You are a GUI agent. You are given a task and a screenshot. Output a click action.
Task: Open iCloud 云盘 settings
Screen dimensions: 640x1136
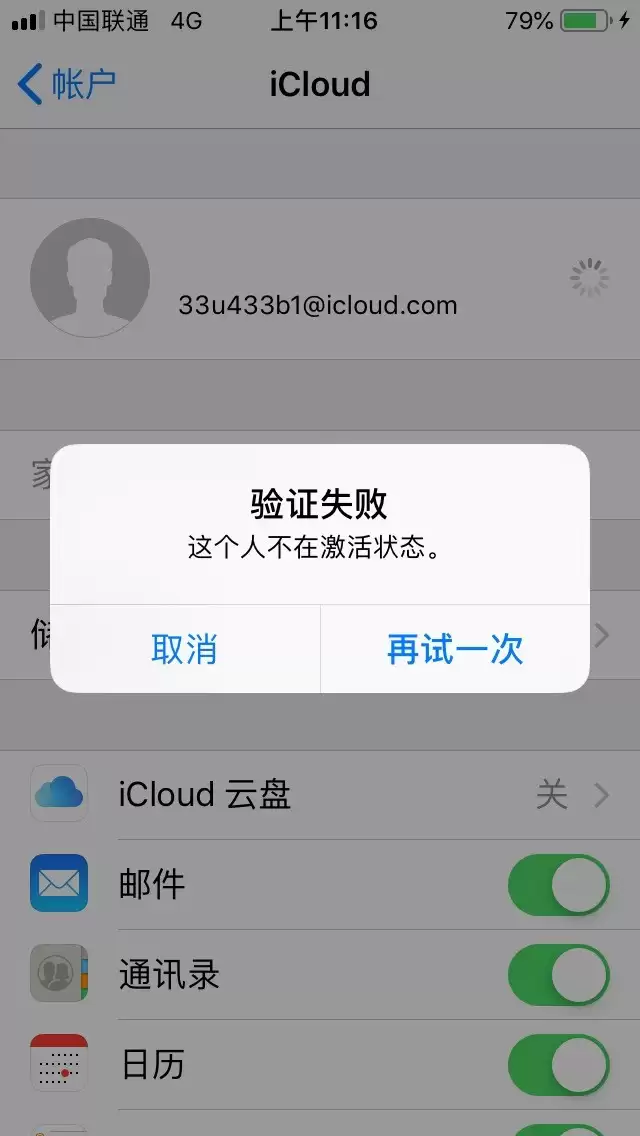point(320,795)
